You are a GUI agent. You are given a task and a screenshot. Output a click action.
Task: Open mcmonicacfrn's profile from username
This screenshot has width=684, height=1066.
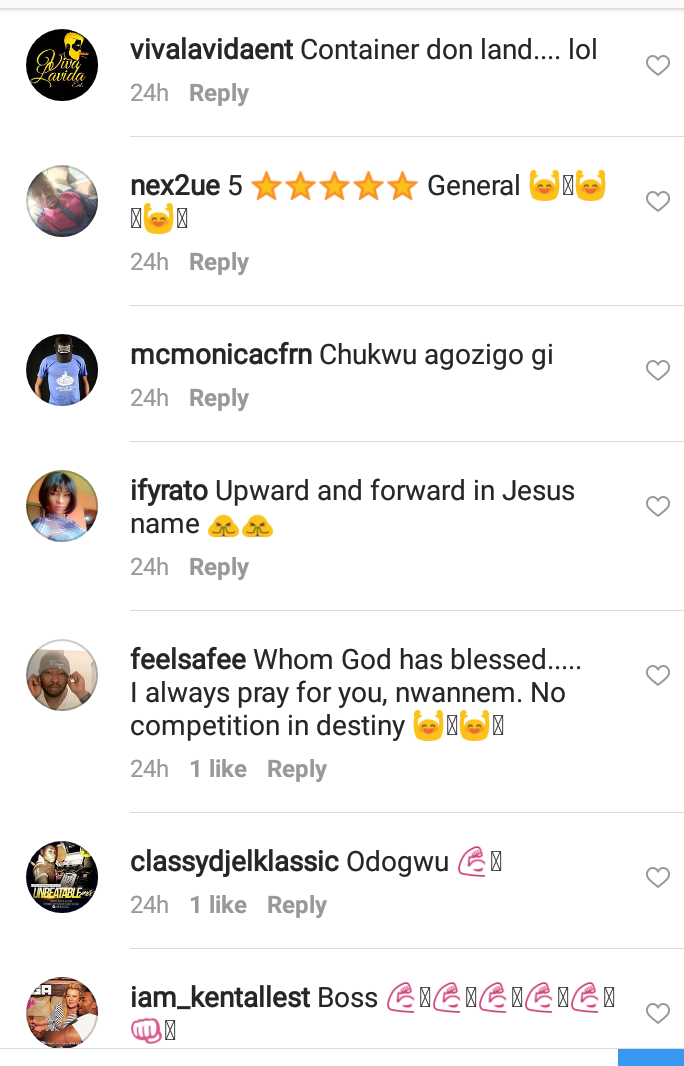click(x=221, y=355)
